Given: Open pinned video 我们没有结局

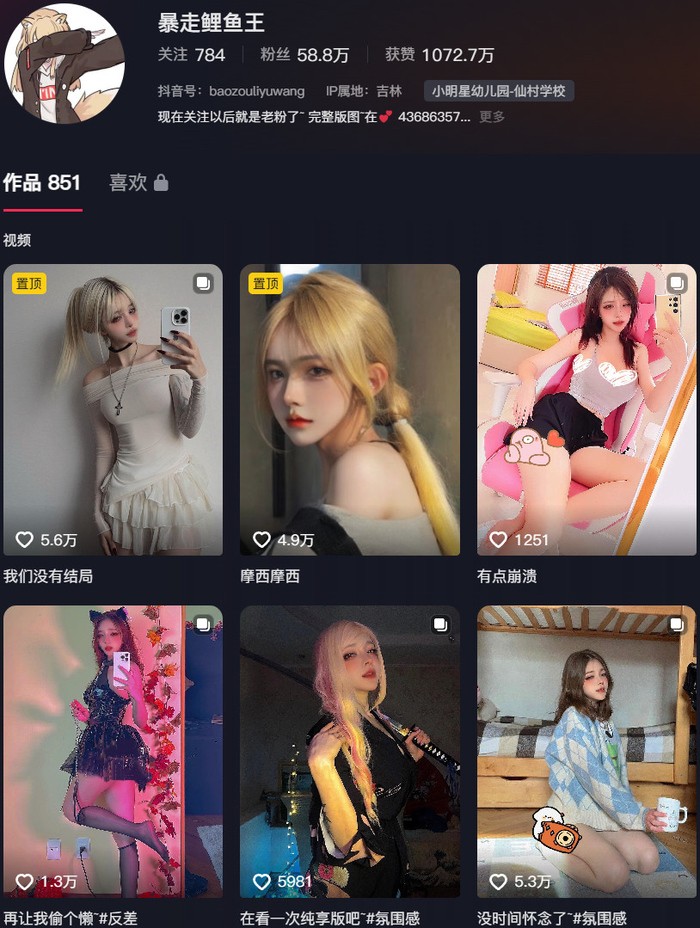Looking at the screenshot, I should [x=113, y=410].
